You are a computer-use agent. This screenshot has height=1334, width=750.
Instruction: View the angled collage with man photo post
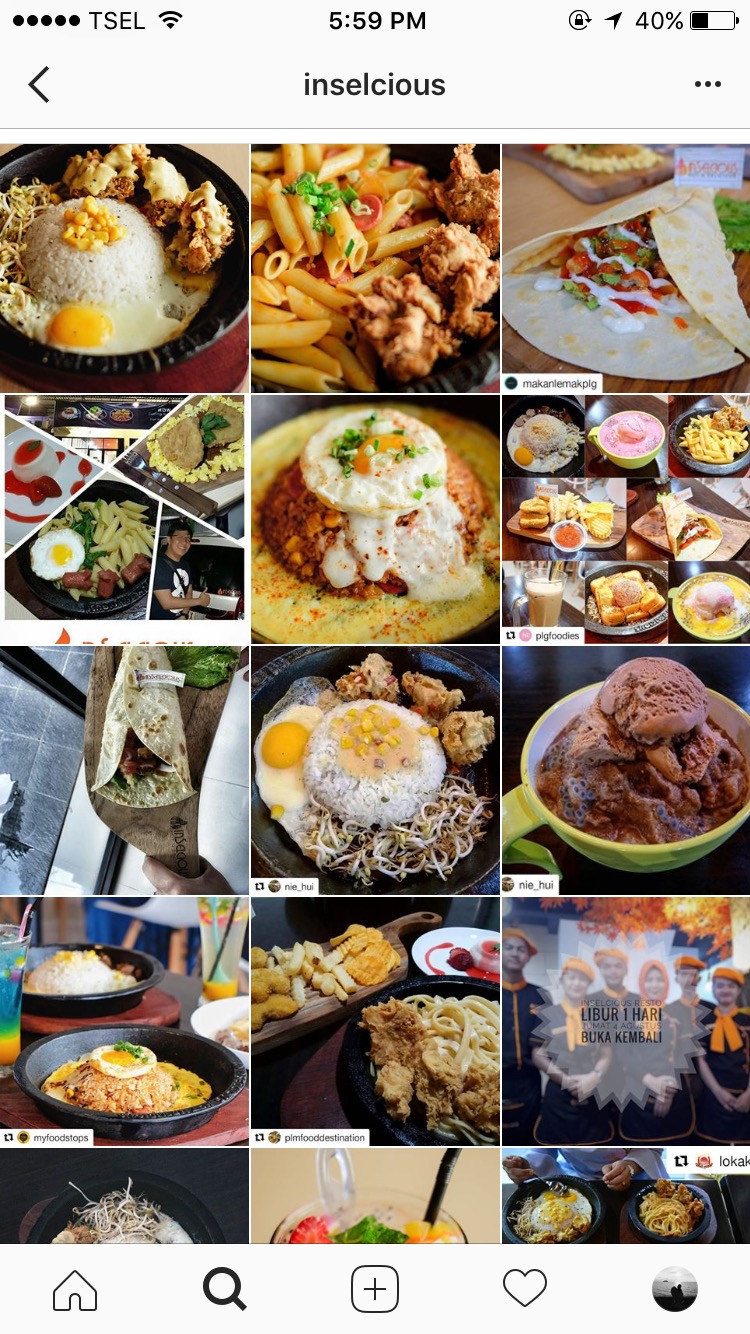(124, 519)
